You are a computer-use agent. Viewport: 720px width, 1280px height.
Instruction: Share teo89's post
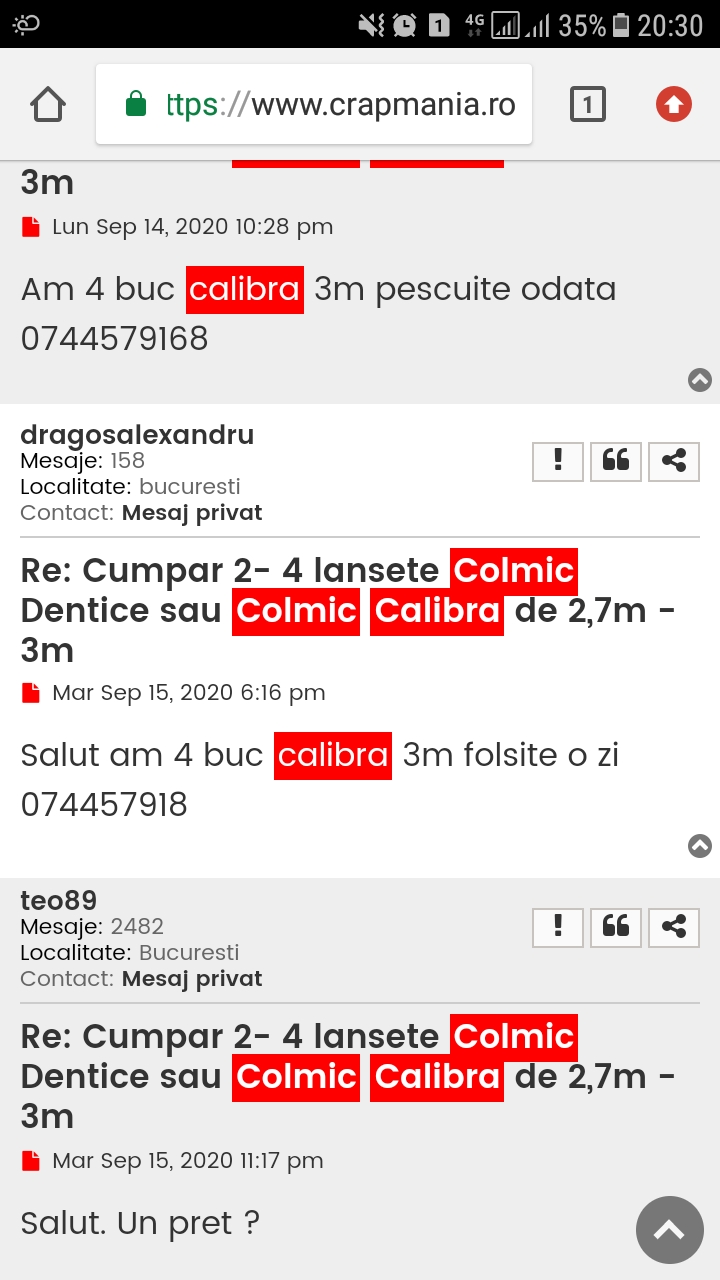(x=674, y=927)
